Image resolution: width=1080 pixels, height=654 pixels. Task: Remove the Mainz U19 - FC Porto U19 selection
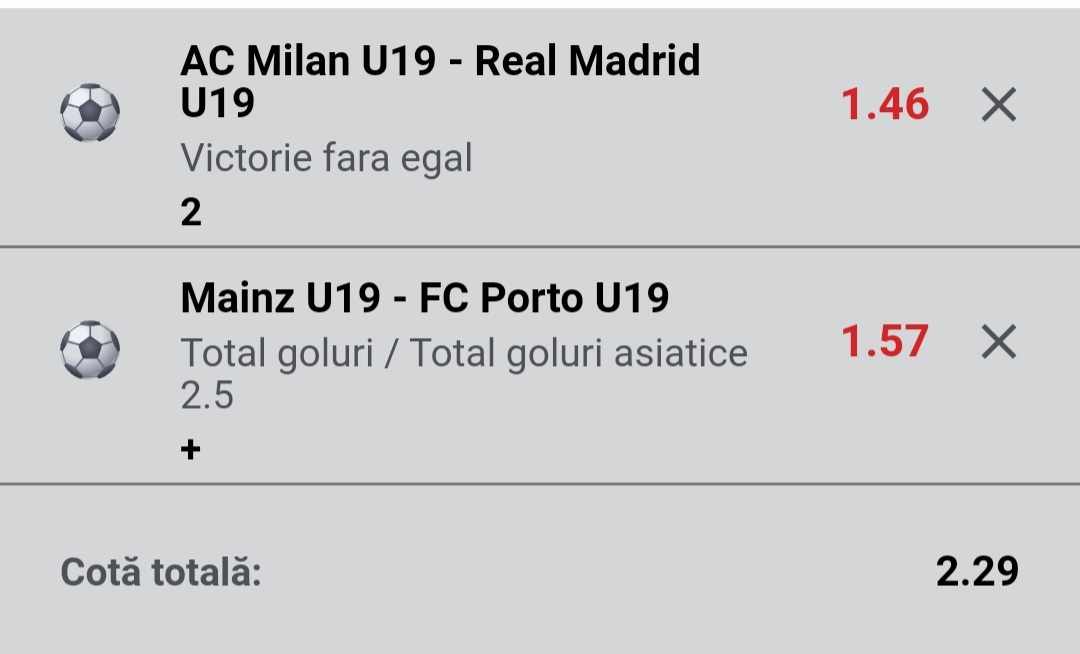click(998, 343)
